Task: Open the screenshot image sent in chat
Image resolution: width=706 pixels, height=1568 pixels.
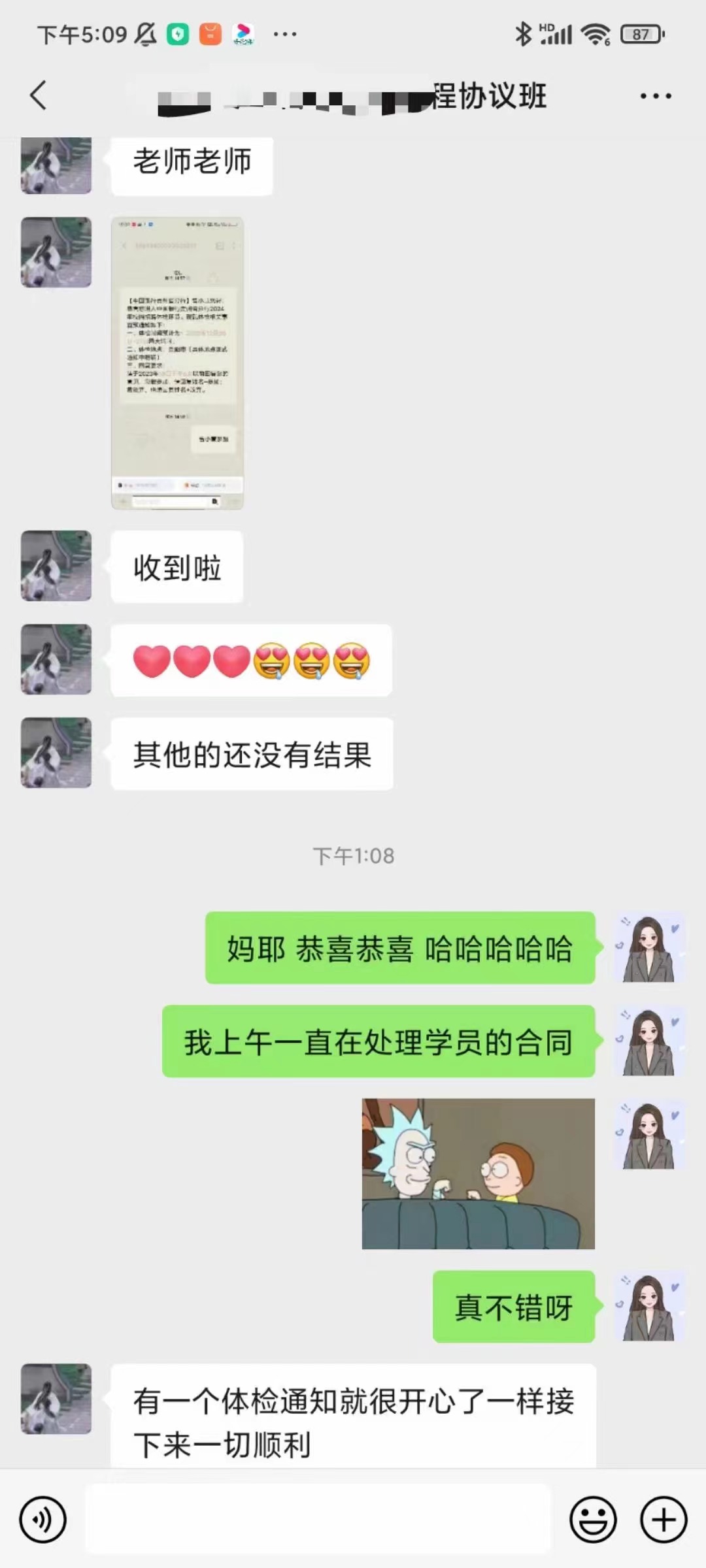Action: coord(177,363)
